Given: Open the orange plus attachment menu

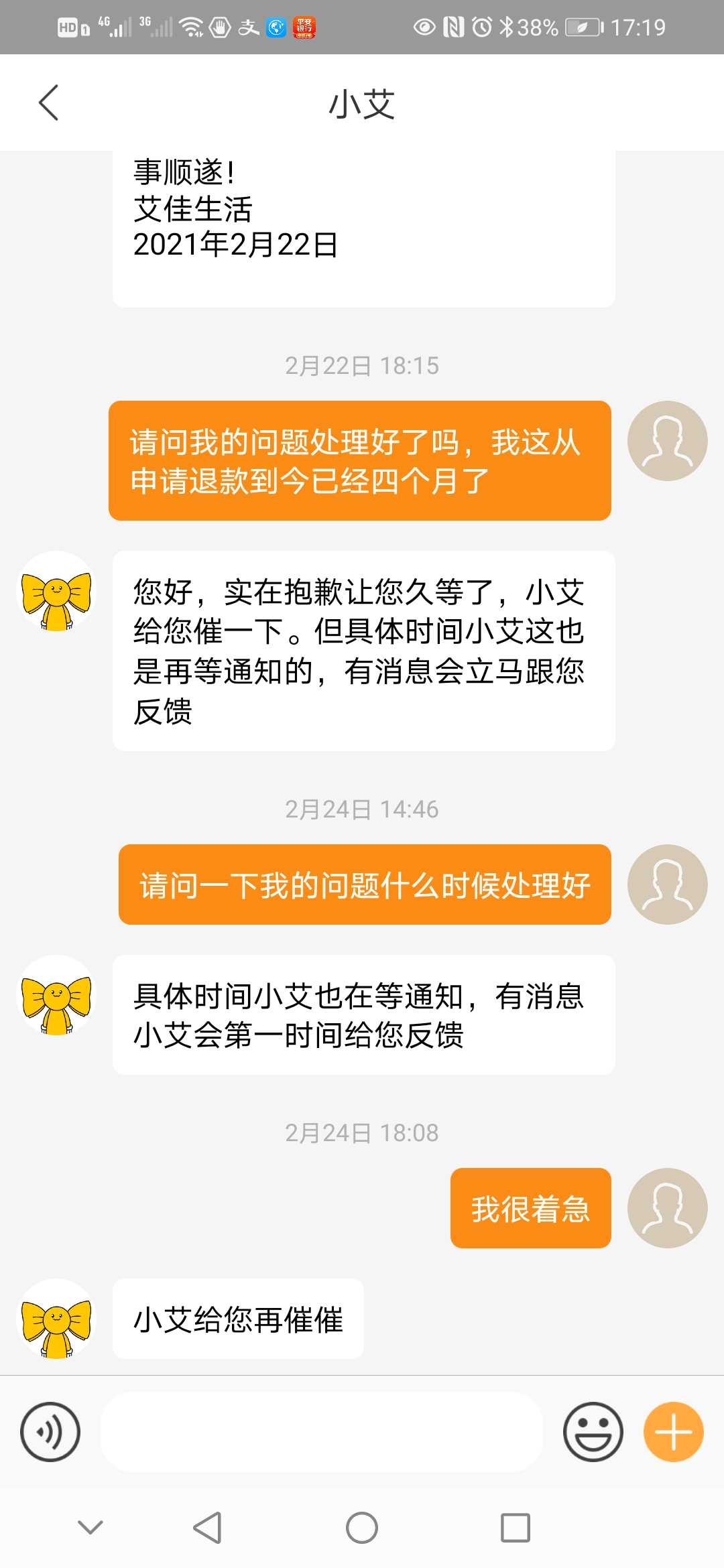Looking at the screenshot, I should (673, 1432).
